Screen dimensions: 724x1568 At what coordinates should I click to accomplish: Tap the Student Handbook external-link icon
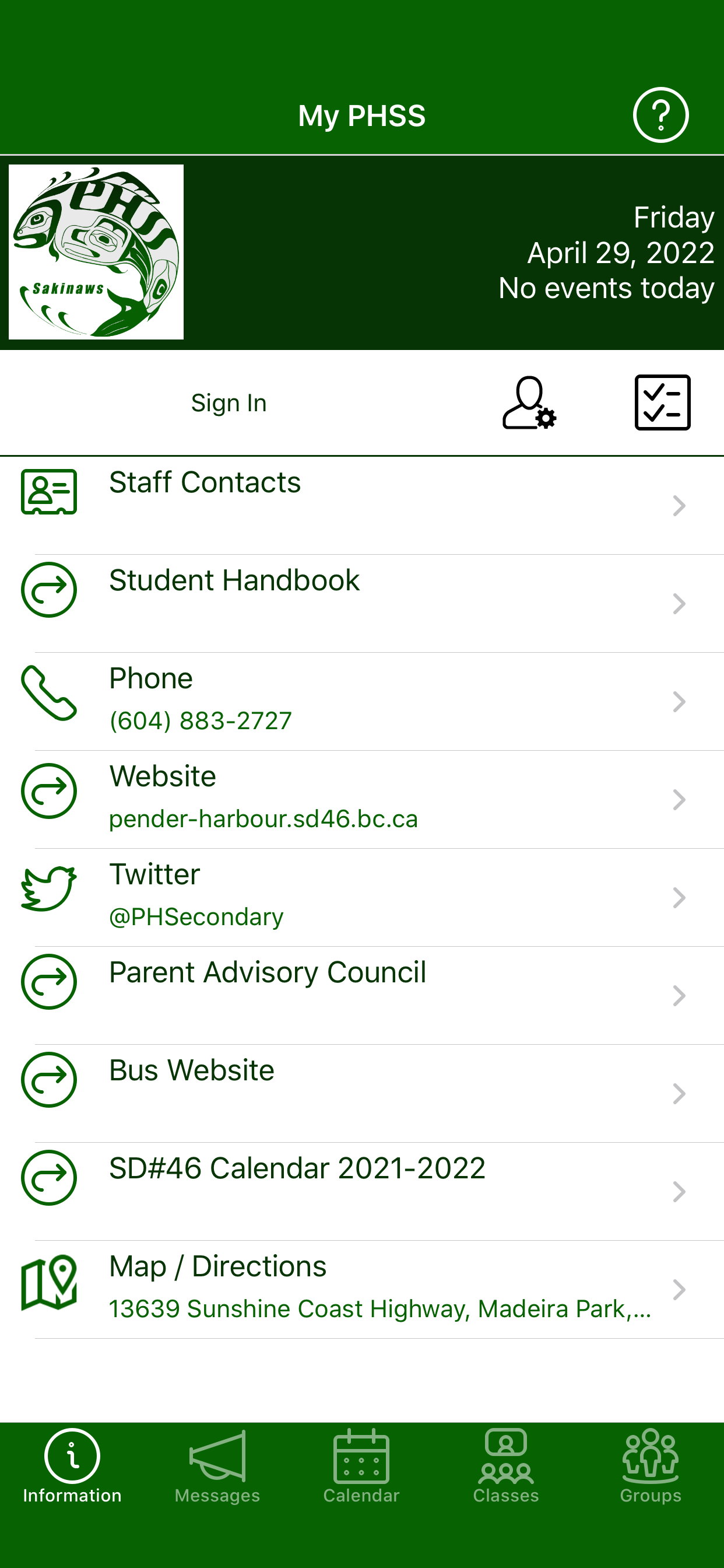click(x=48, y=589)
